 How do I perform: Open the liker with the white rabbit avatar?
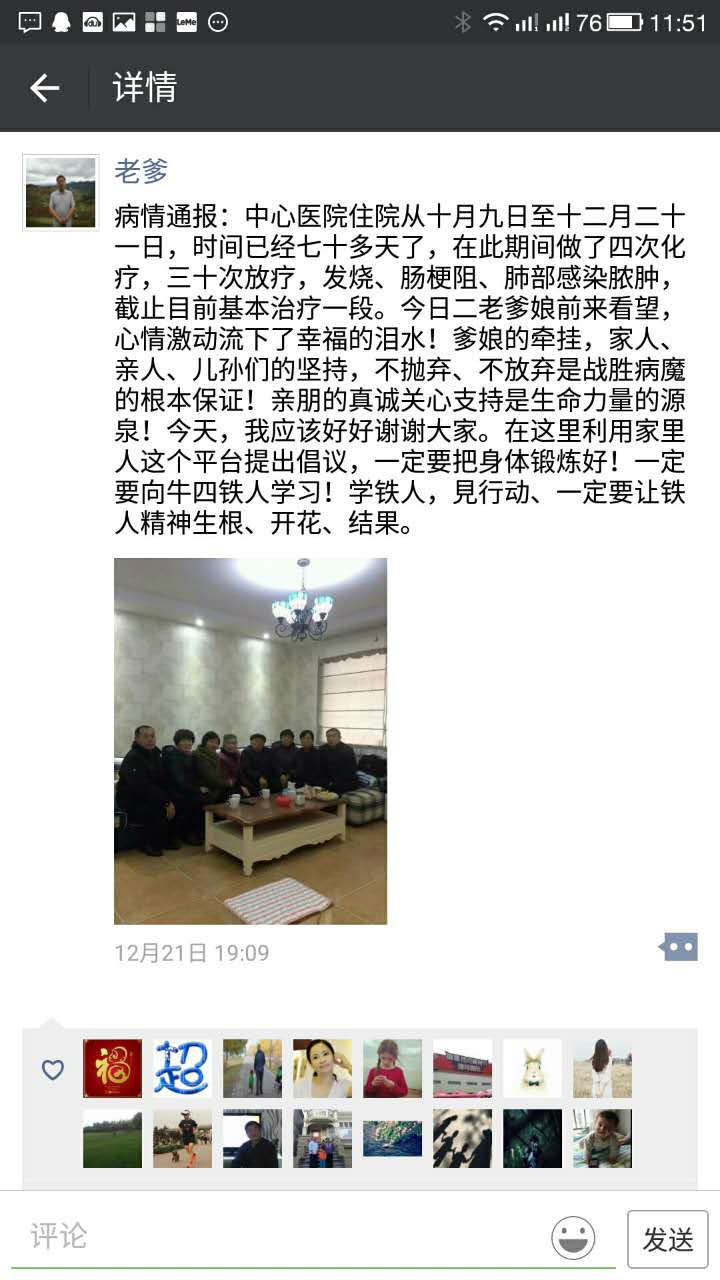(x=532, y=1068)
